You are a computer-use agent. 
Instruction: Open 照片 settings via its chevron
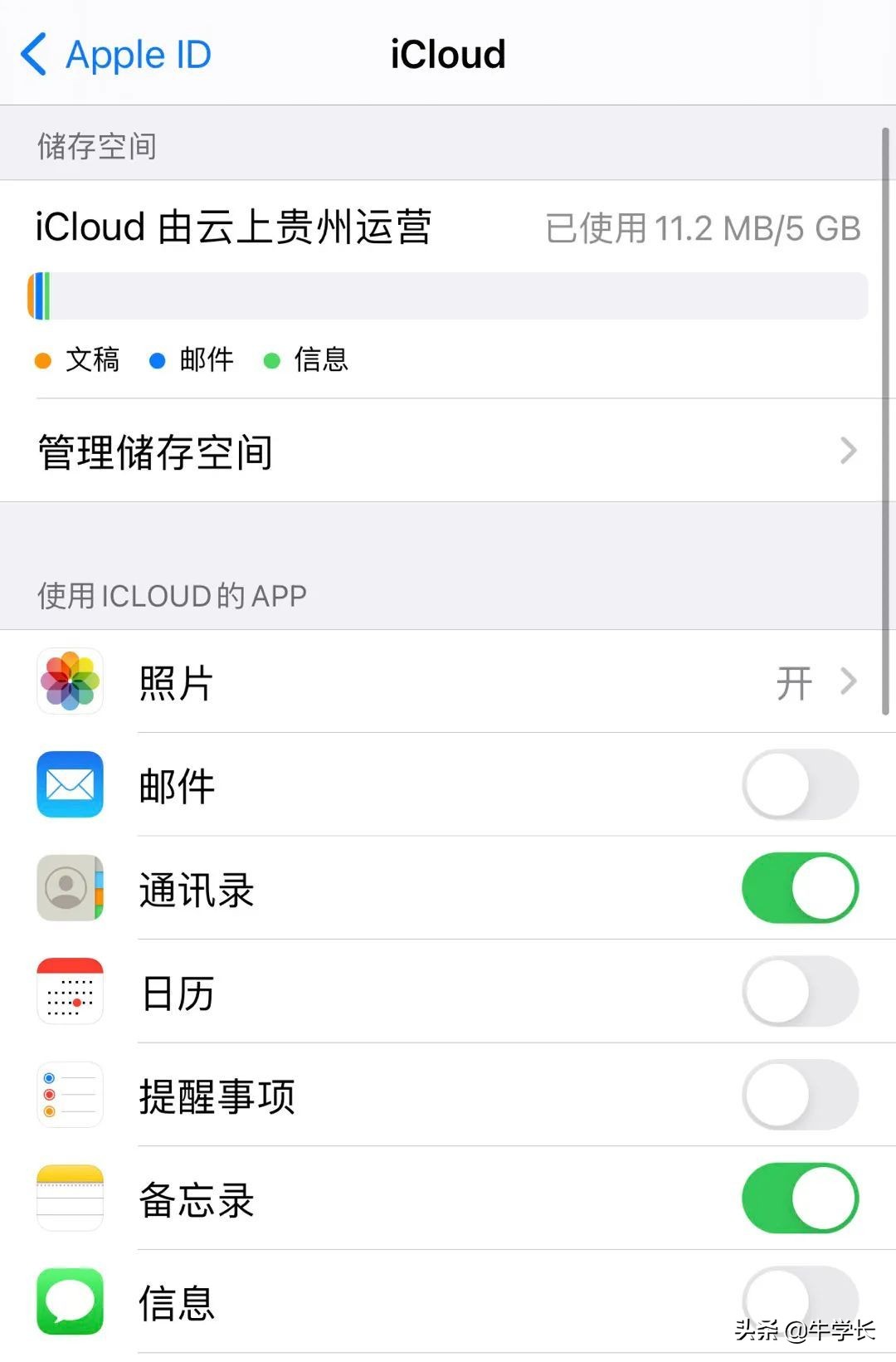click(850, 682)
